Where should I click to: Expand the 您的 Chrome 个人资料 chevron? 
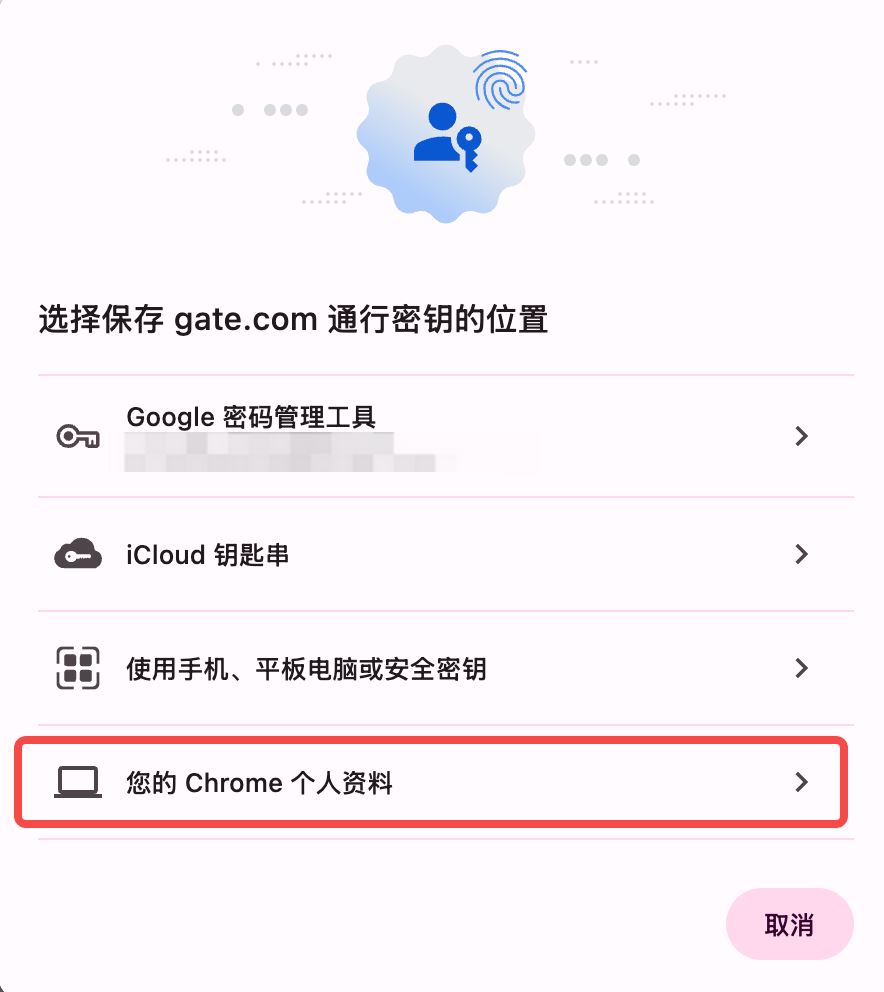[801, 783]
